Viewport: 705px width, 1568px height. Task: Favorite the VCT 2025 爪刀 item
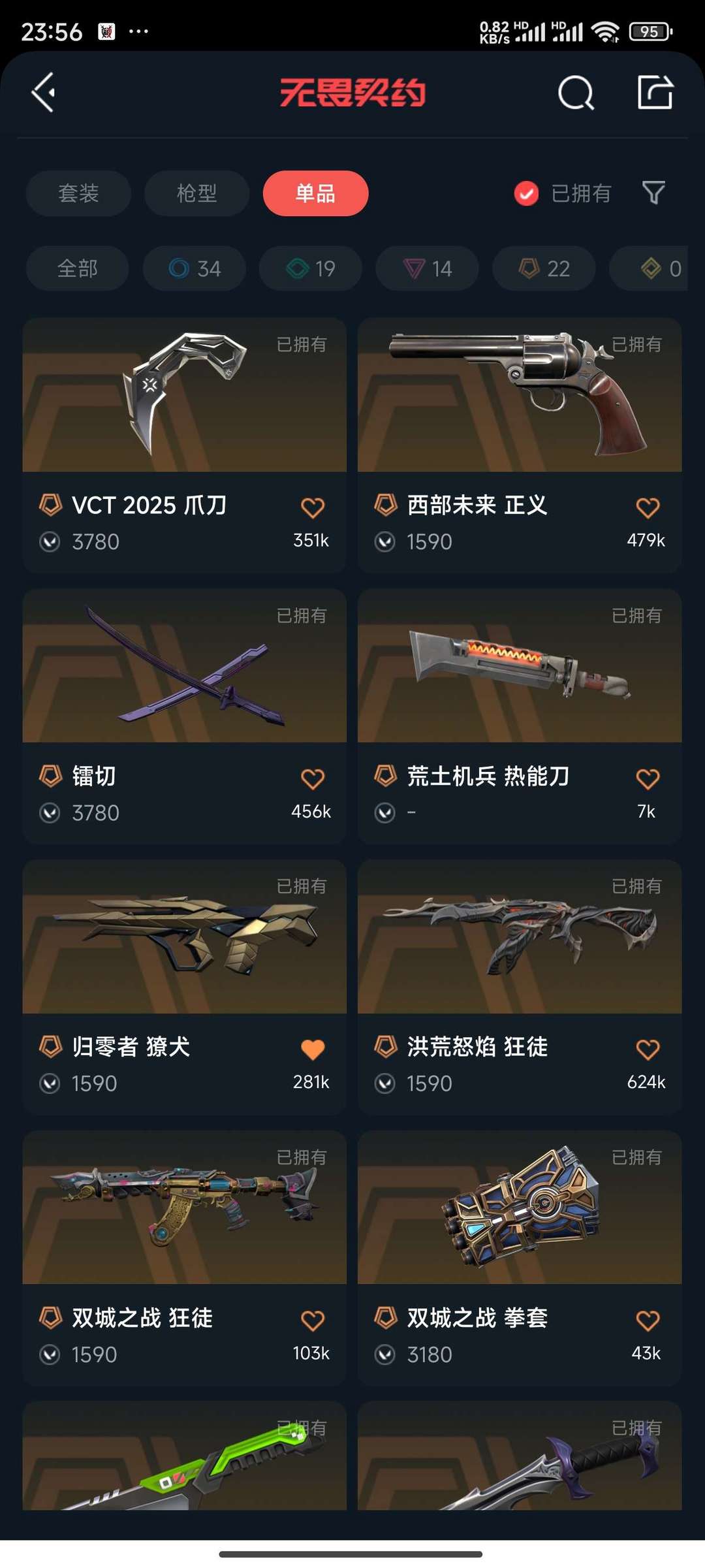pos(313,506)
